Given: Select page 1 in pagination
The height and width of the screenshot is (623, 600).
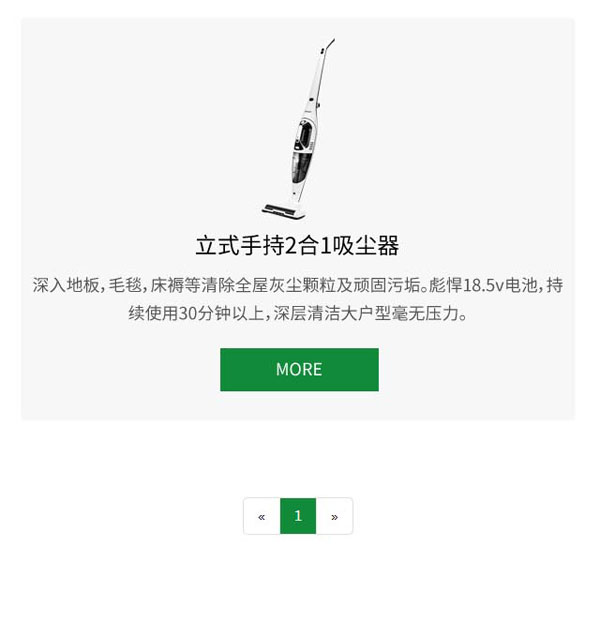Looking at the screenshot, I should coord(298,516).
